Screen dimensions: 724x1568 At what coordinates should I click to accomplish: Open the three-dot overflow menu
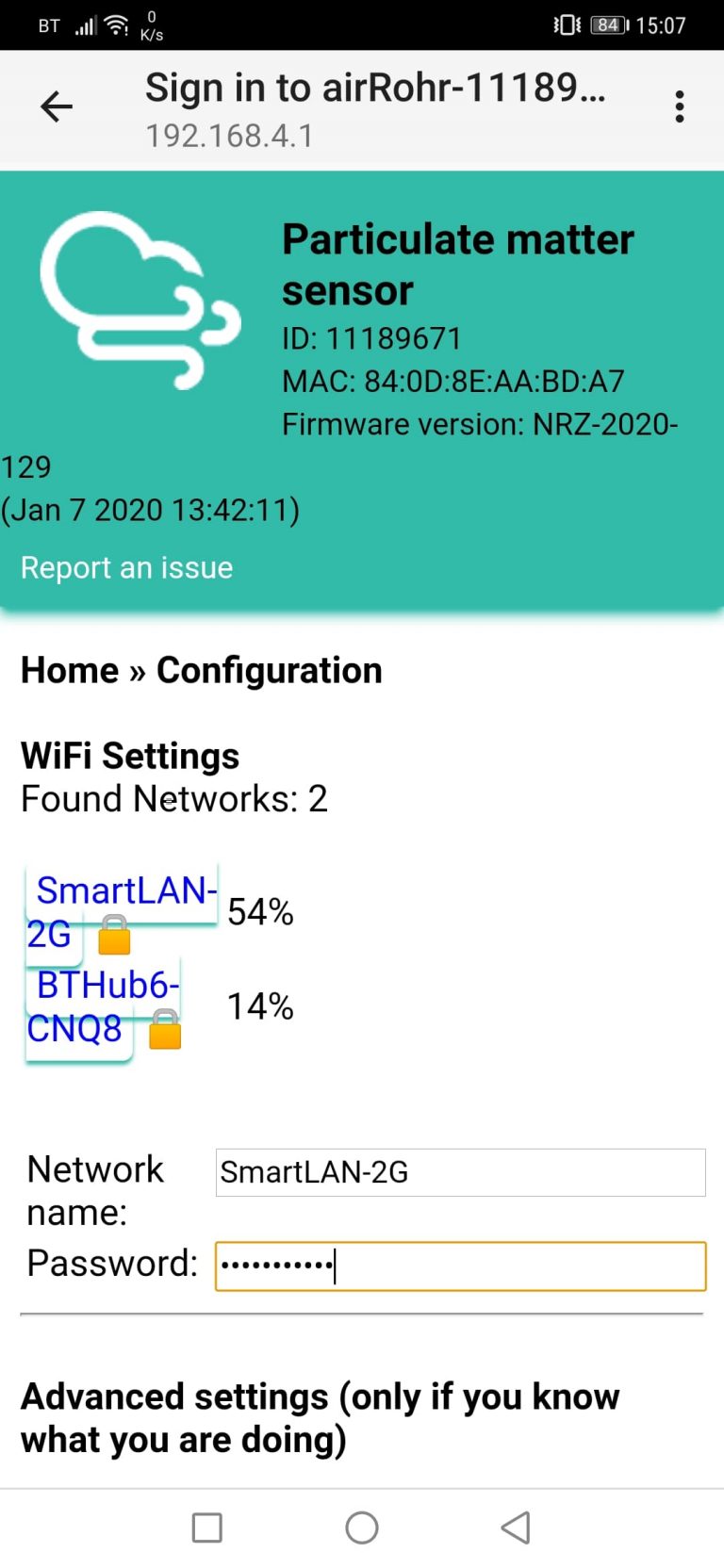(x=680, y=106)
